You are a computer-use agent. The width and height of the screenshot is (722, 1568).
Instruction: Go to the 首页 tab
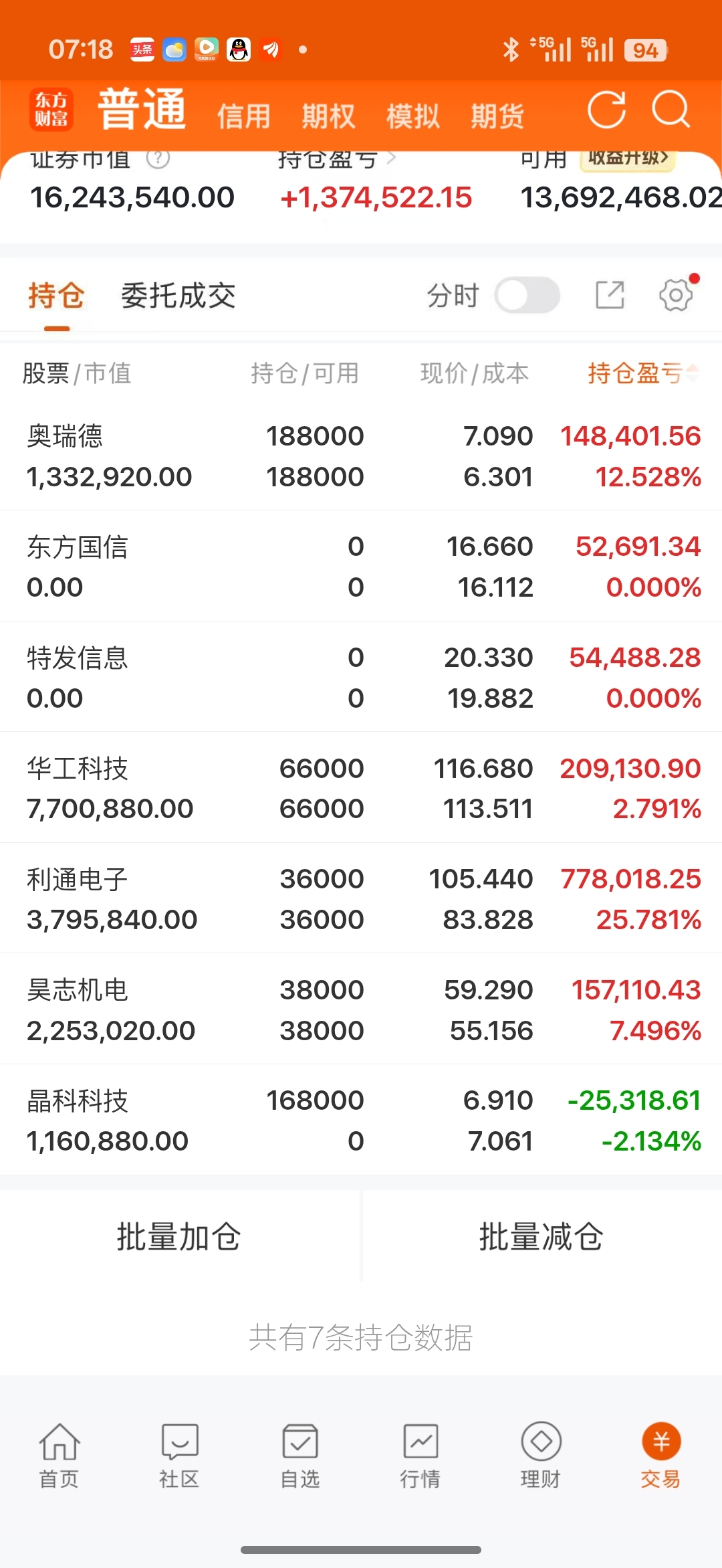click(x=59, y=1456)
